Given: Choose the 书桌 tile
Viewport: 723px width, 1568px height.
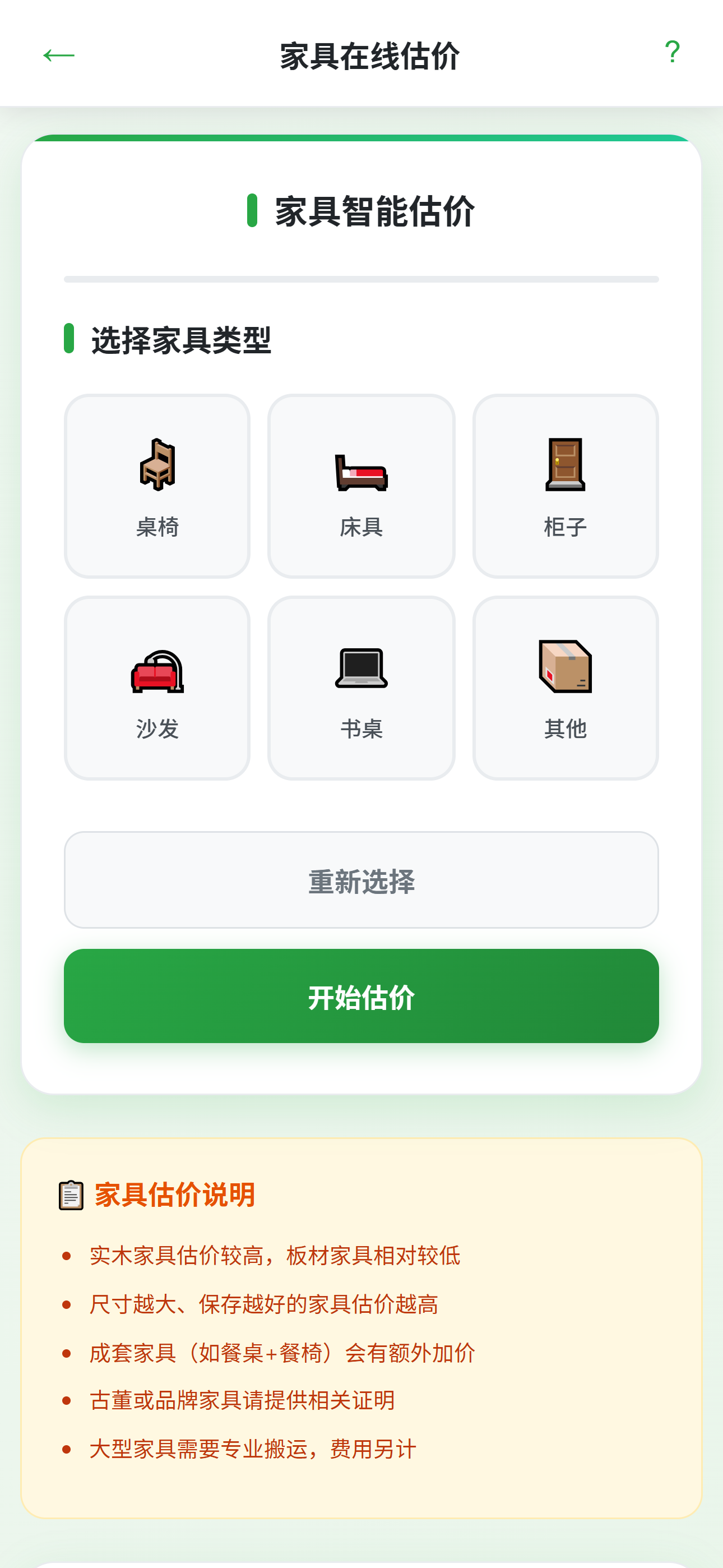Looking at the screenshot, I should tap(361, 688).
